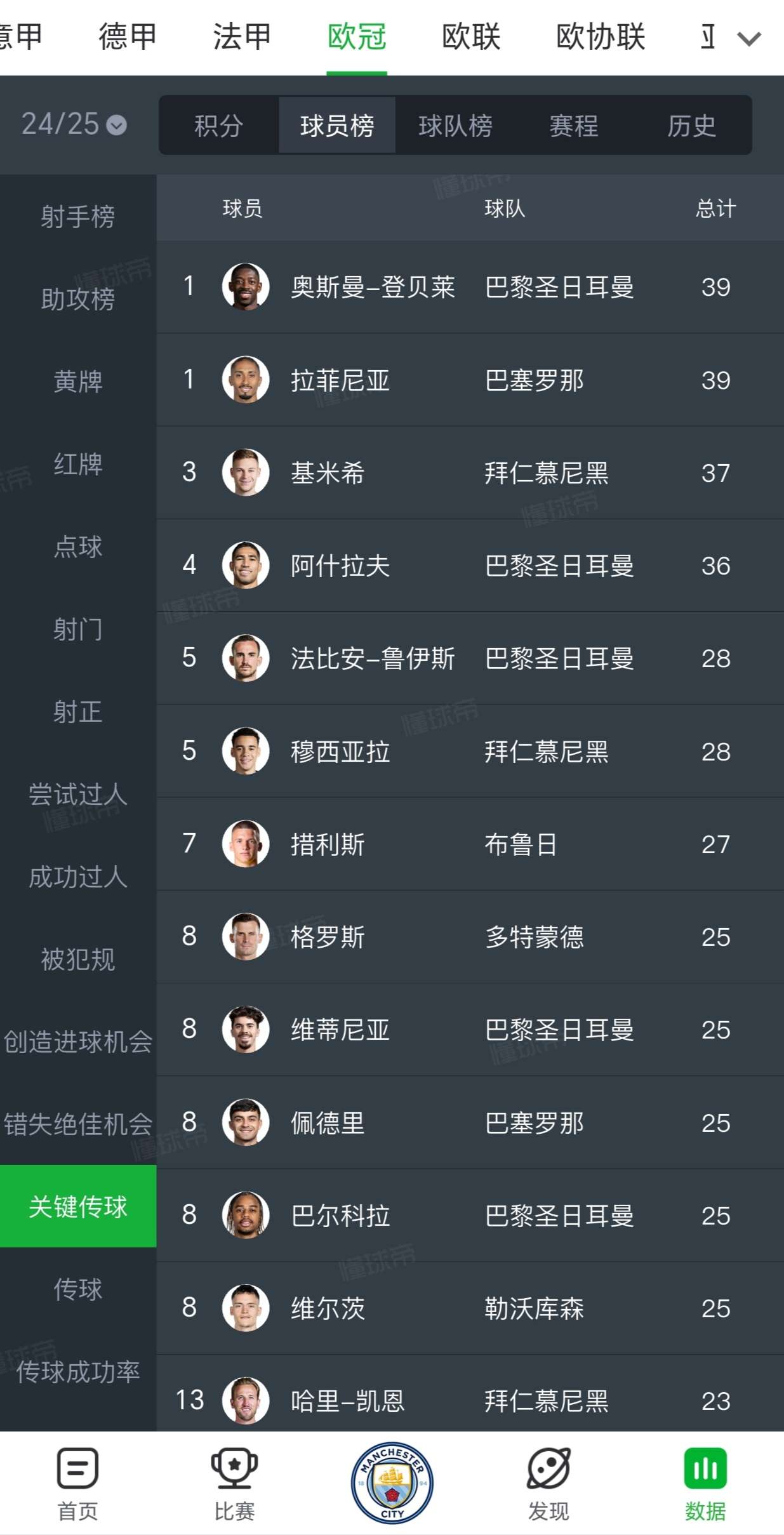Select the 球队榜 tab
Viewport: 784px width, 1535px height.
point(455,125)
